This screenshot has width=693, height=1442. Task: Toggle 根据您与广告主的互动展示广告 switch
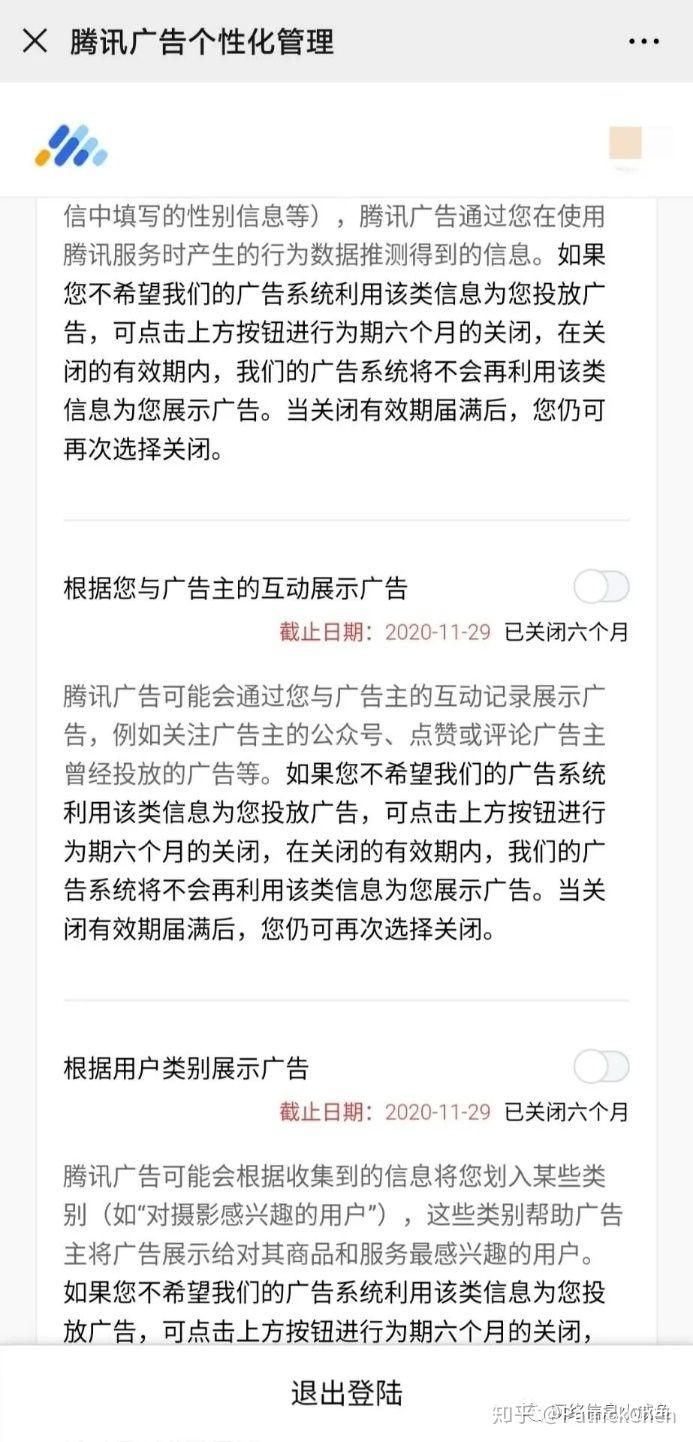pyautogui.click(x=601, y=587)
